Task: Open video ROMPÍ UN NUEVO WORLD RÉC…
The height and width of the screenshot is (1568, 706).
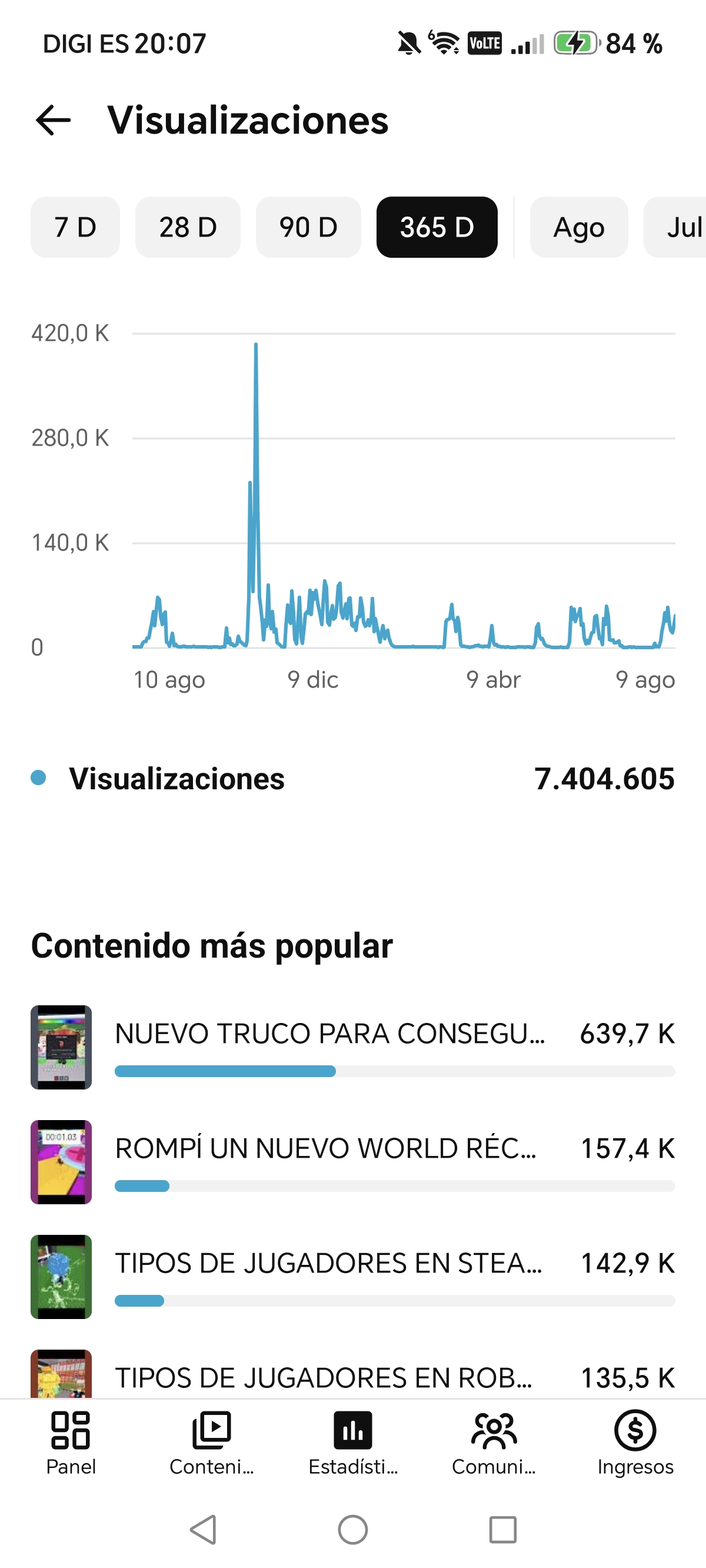Action: 353,1162
